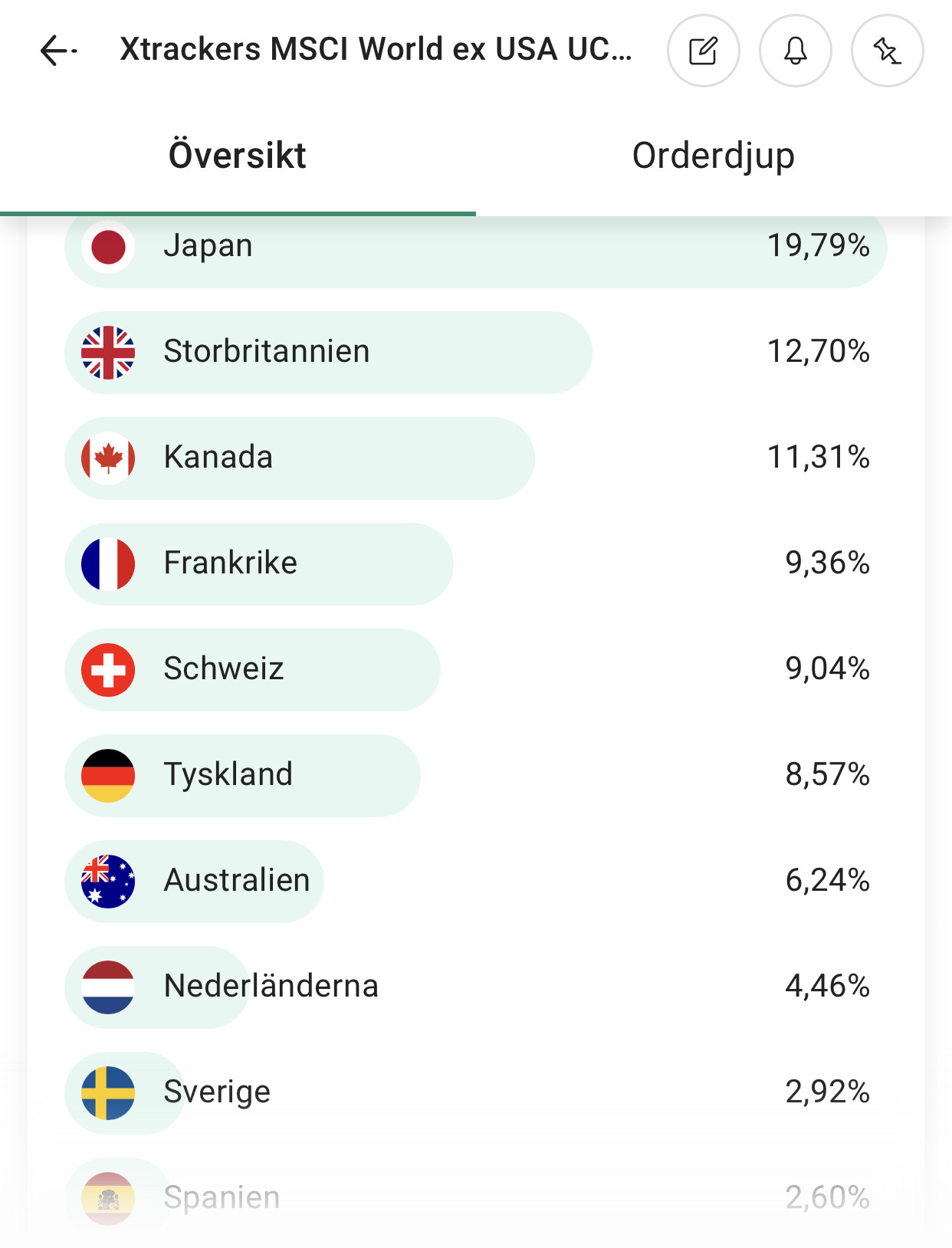
Task: Select the Översikt tab
Action: [238, 156]
